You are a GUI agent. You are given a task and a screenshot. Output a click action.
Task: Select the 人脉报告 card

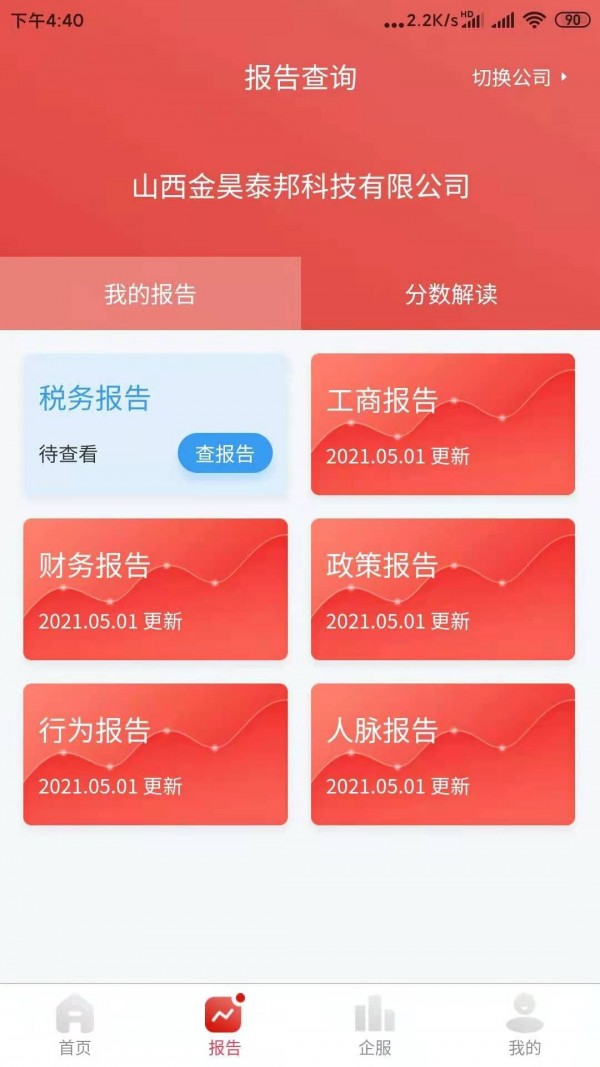pos(443,754)
